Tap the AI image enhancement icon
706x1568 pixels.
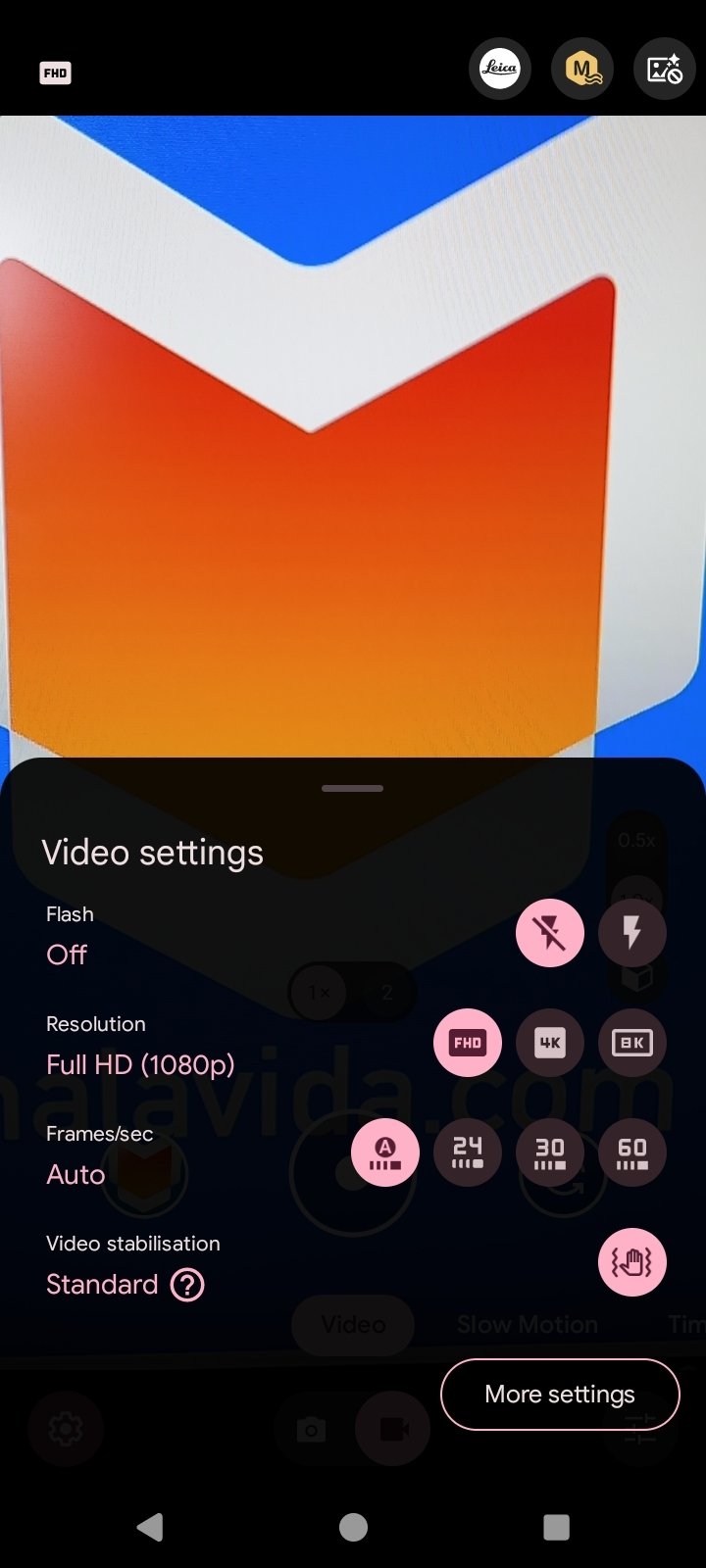click(664, 69)
